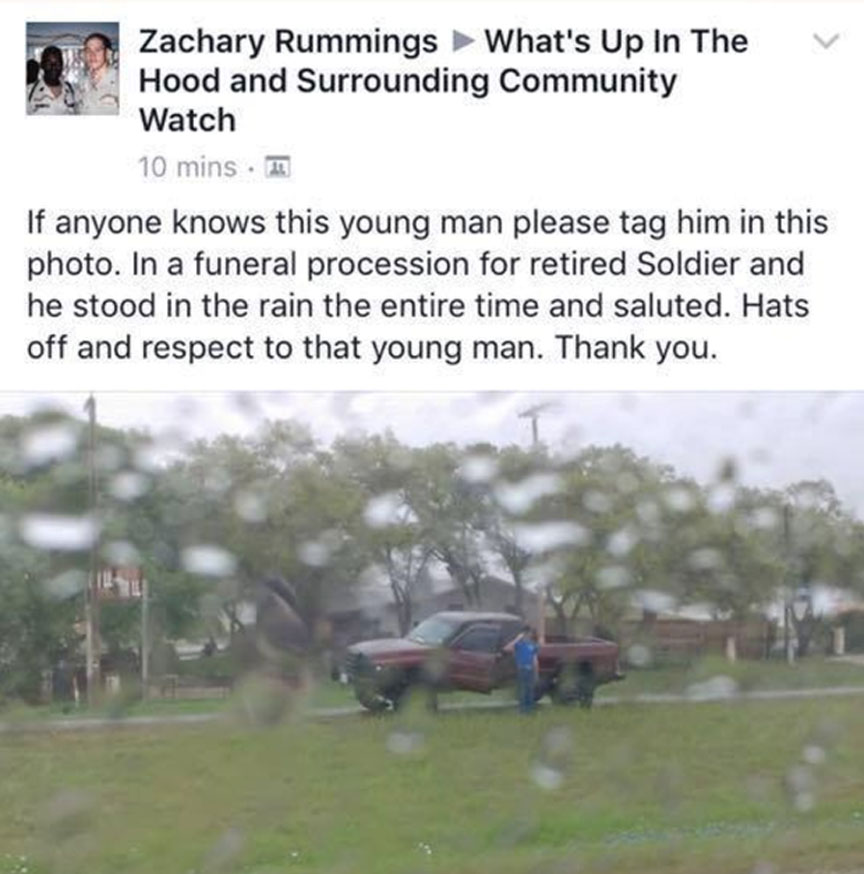Screen dimensions: 864x874
Task: Open Zachary Rummings' profile picture
Action: pos(72,68)
